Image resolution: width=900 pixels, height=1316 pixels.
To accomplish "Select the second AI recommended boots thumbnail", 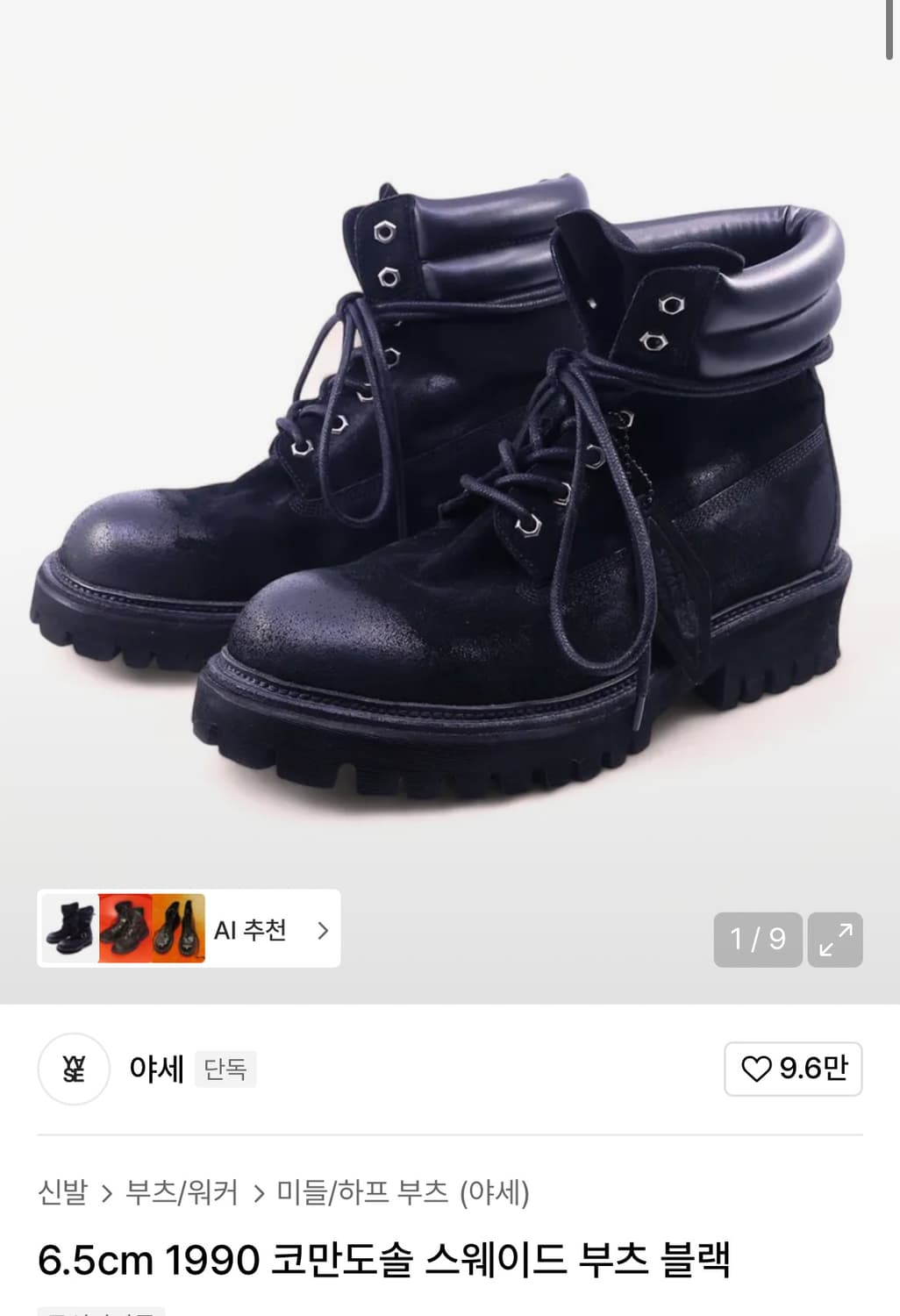I will [123, 931].
